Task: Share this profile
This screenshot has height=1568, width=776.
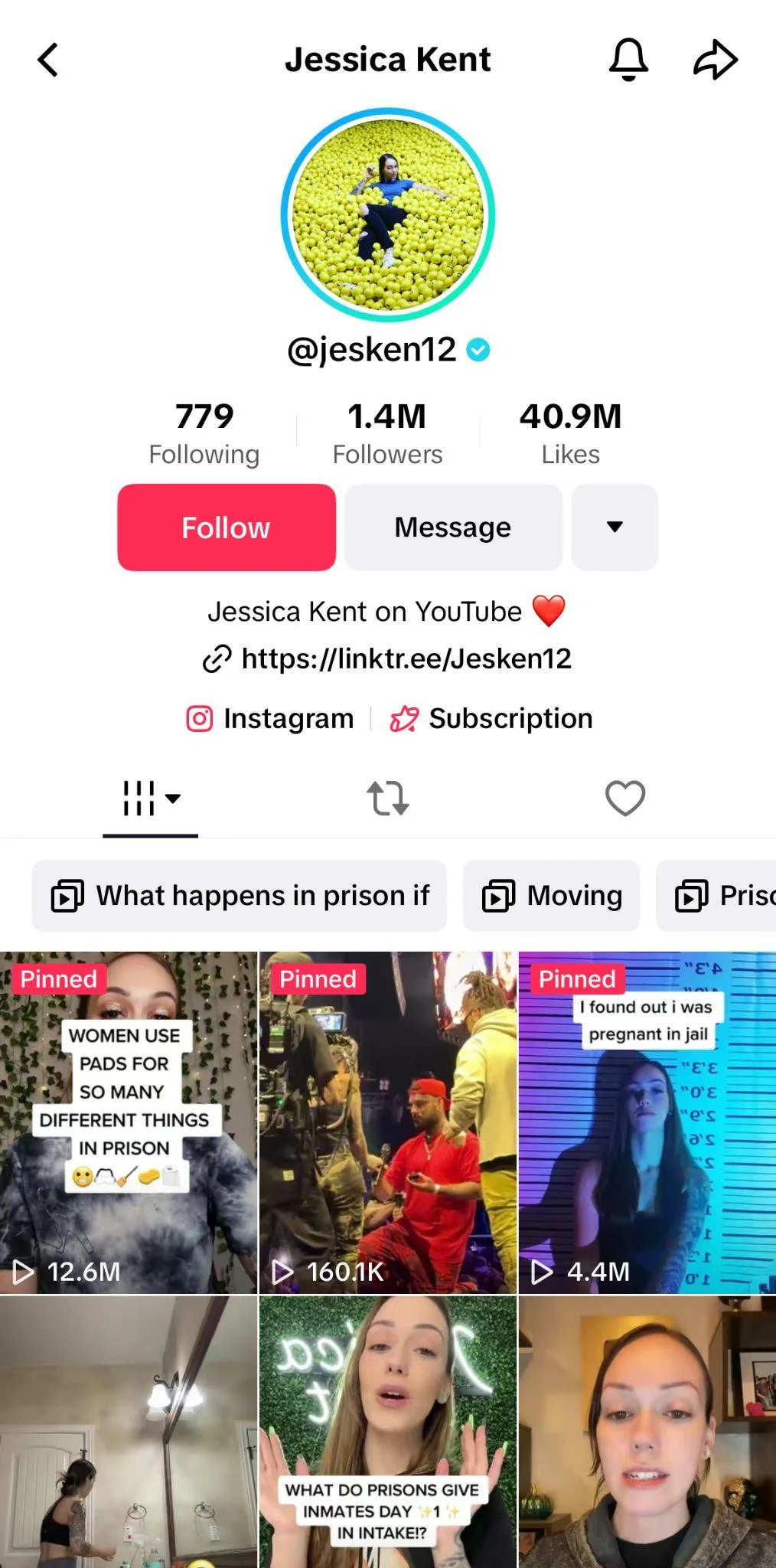Action: (715, 60)
